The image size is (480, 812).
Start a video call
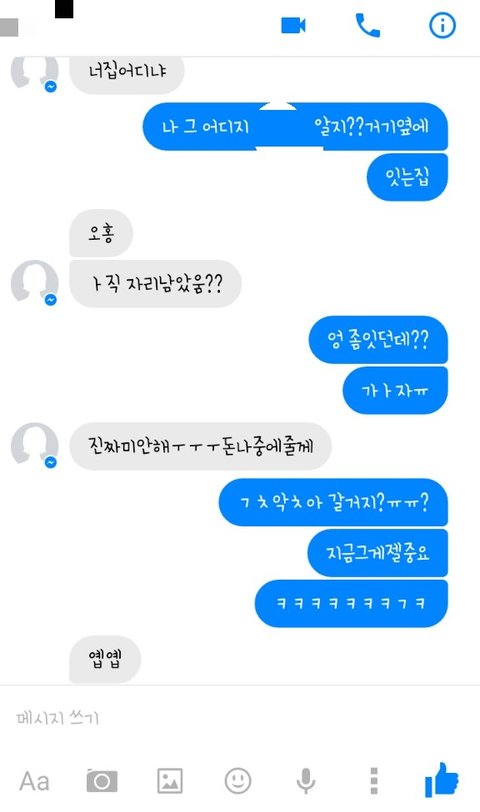[293, 25]
